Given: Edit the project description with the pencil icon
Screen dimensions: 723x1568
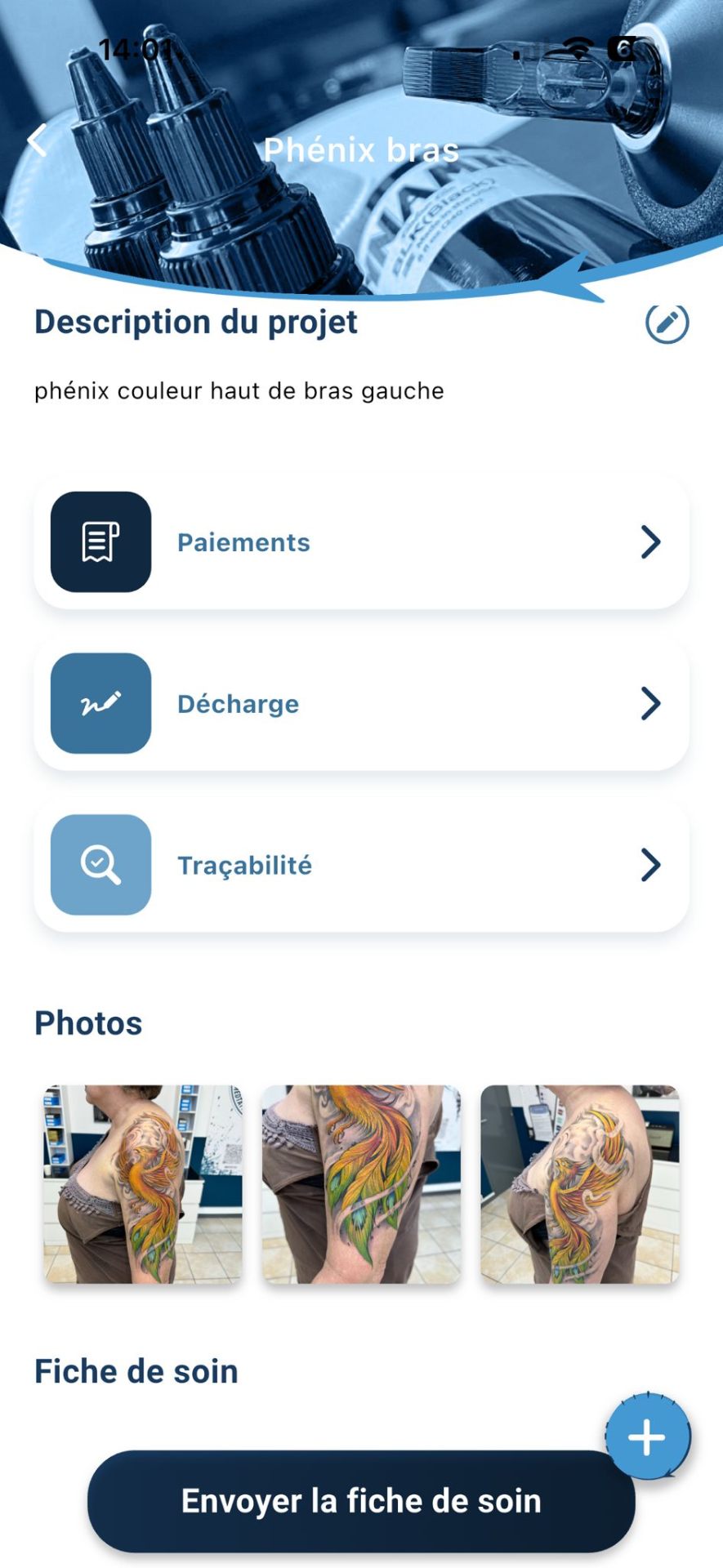Looking at the screenshot, I should click(x=667, y=323).
